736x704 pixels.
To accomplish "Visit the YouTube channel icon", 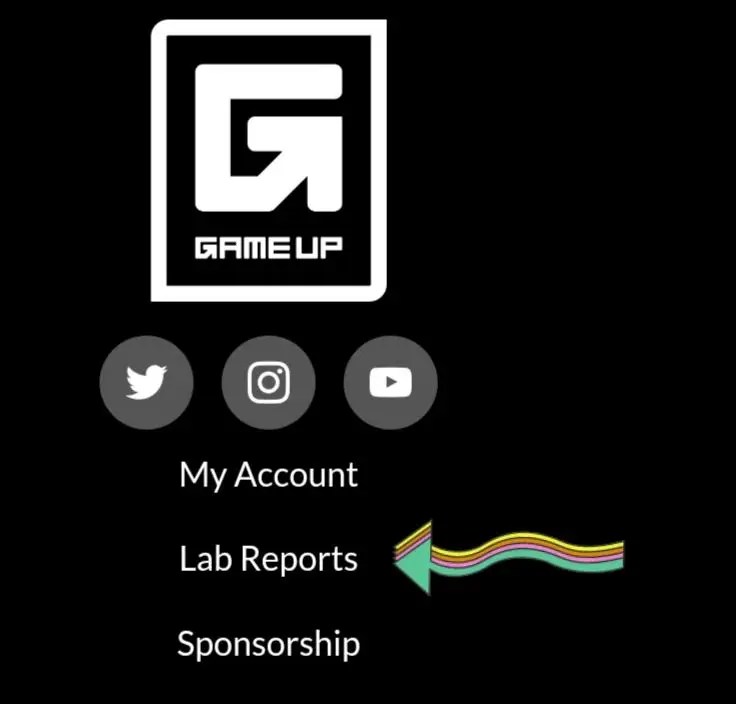I will pos(390,383).
